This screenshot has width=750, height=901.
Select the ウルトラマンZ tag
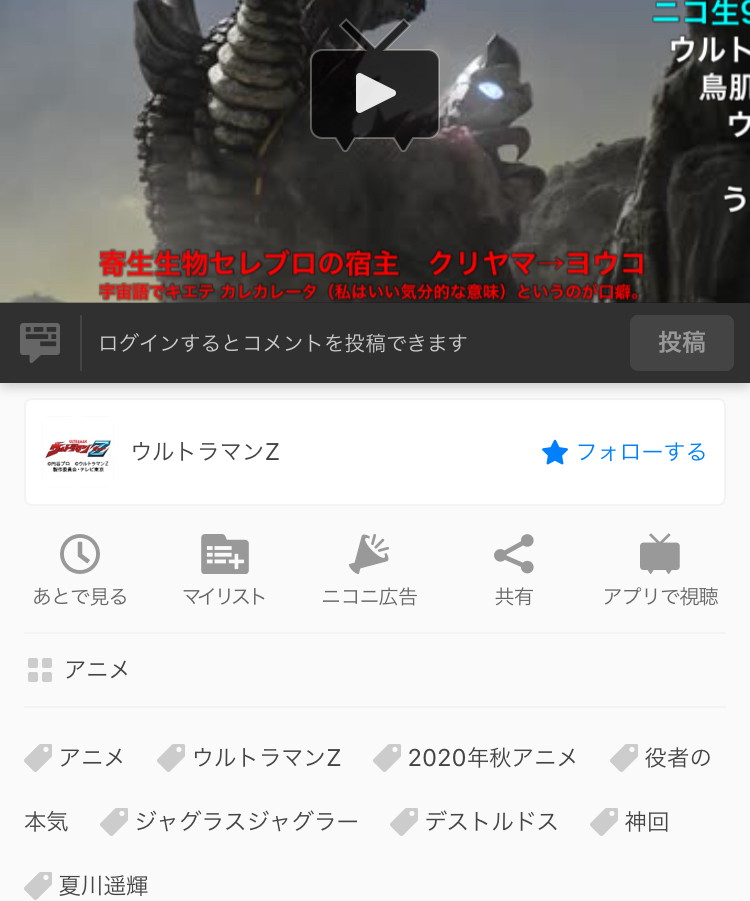tap(265, 758)
